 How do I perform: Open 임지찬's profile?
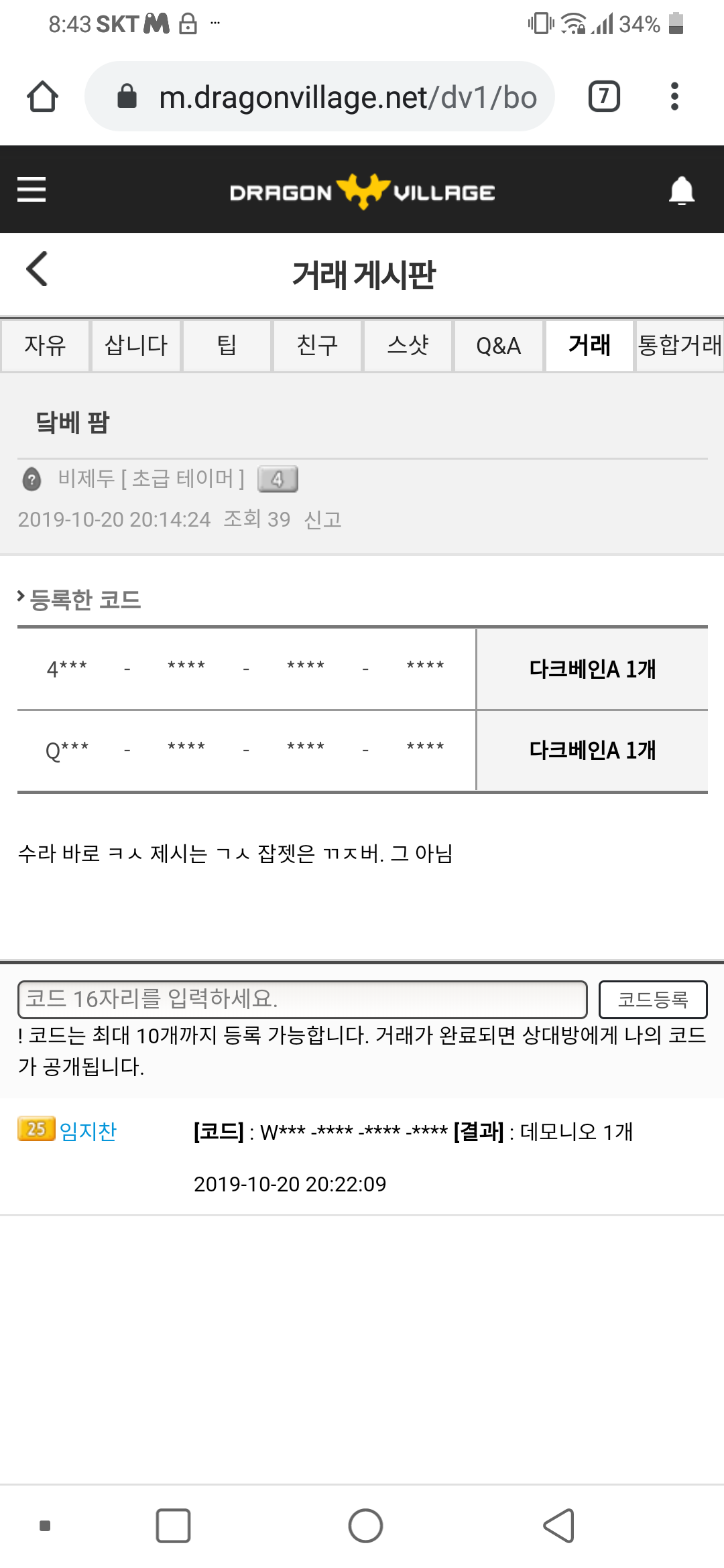88,1131
